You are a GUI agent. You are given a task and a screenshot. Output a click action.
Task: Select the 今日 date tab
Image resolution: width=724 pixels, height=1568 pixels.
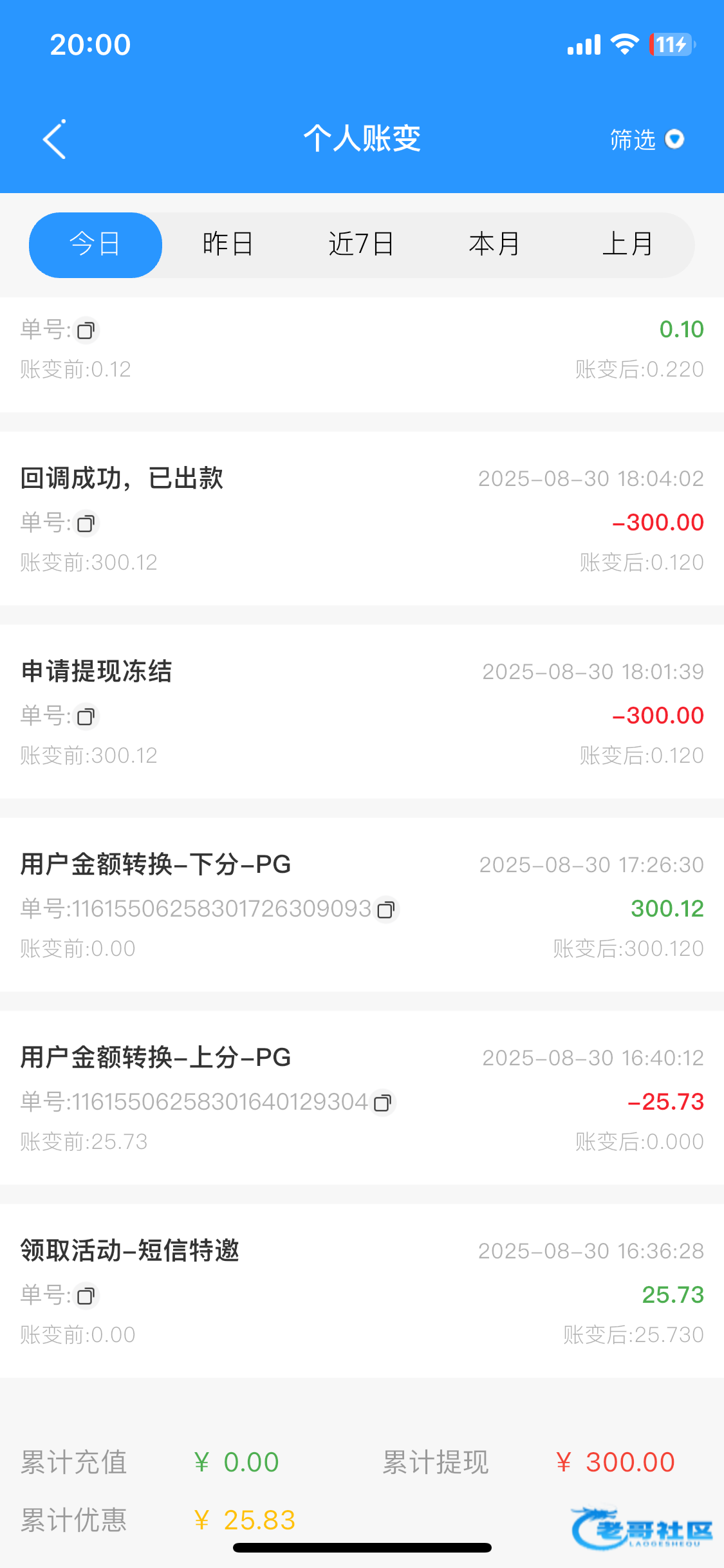pyautogui.click(x=95, y=245)
